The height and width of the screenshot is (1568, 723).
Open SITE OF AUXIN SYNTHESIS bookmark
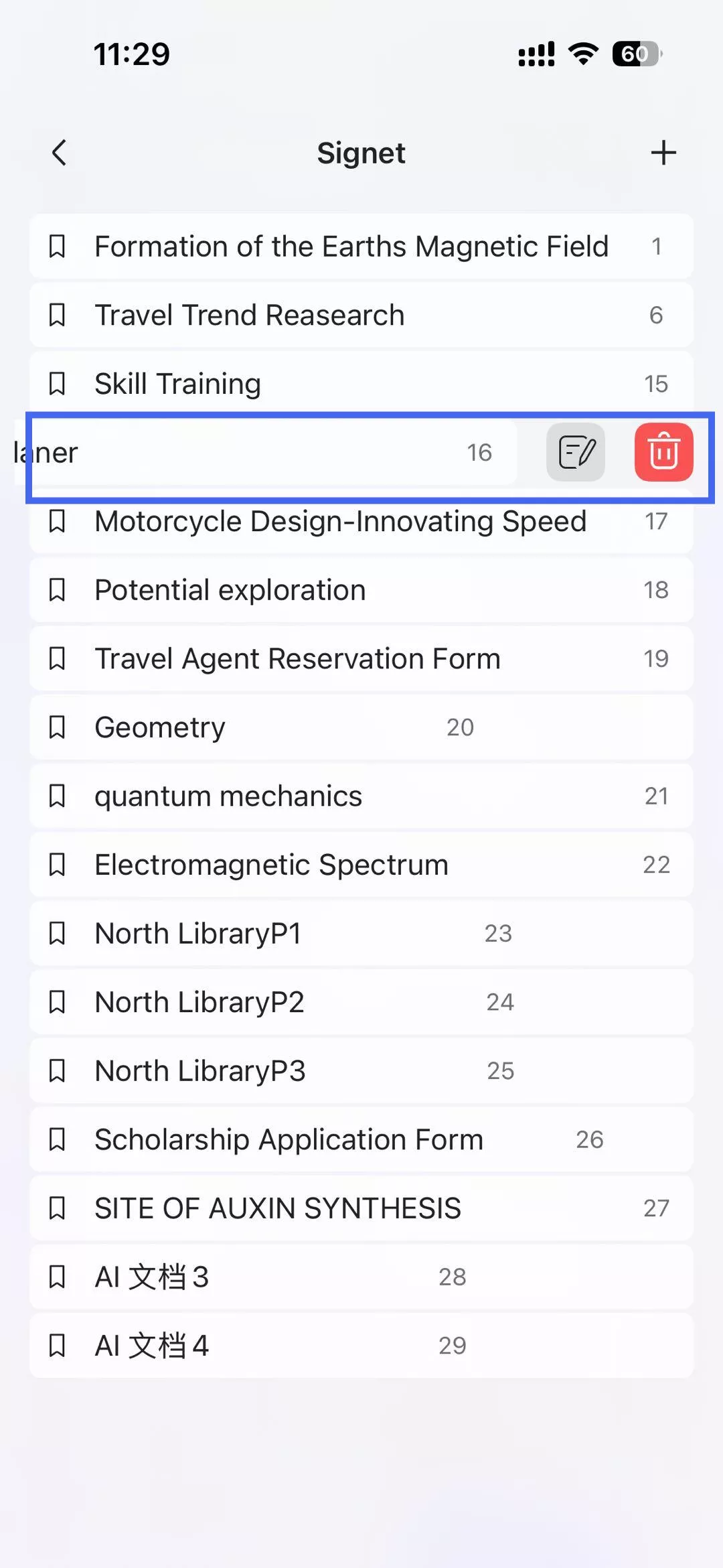(277, 1208)
